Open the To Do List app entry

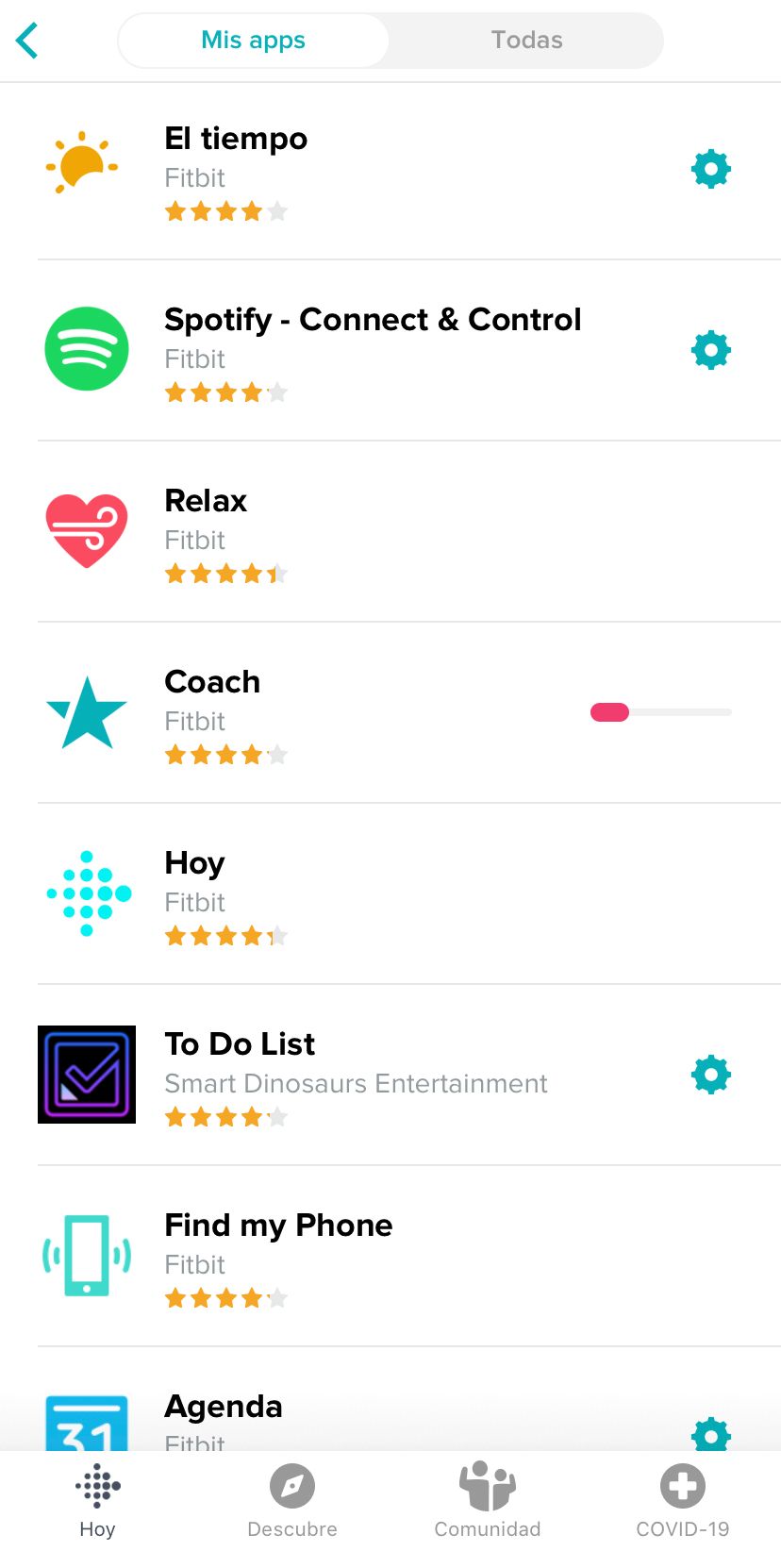[390, 1076]
